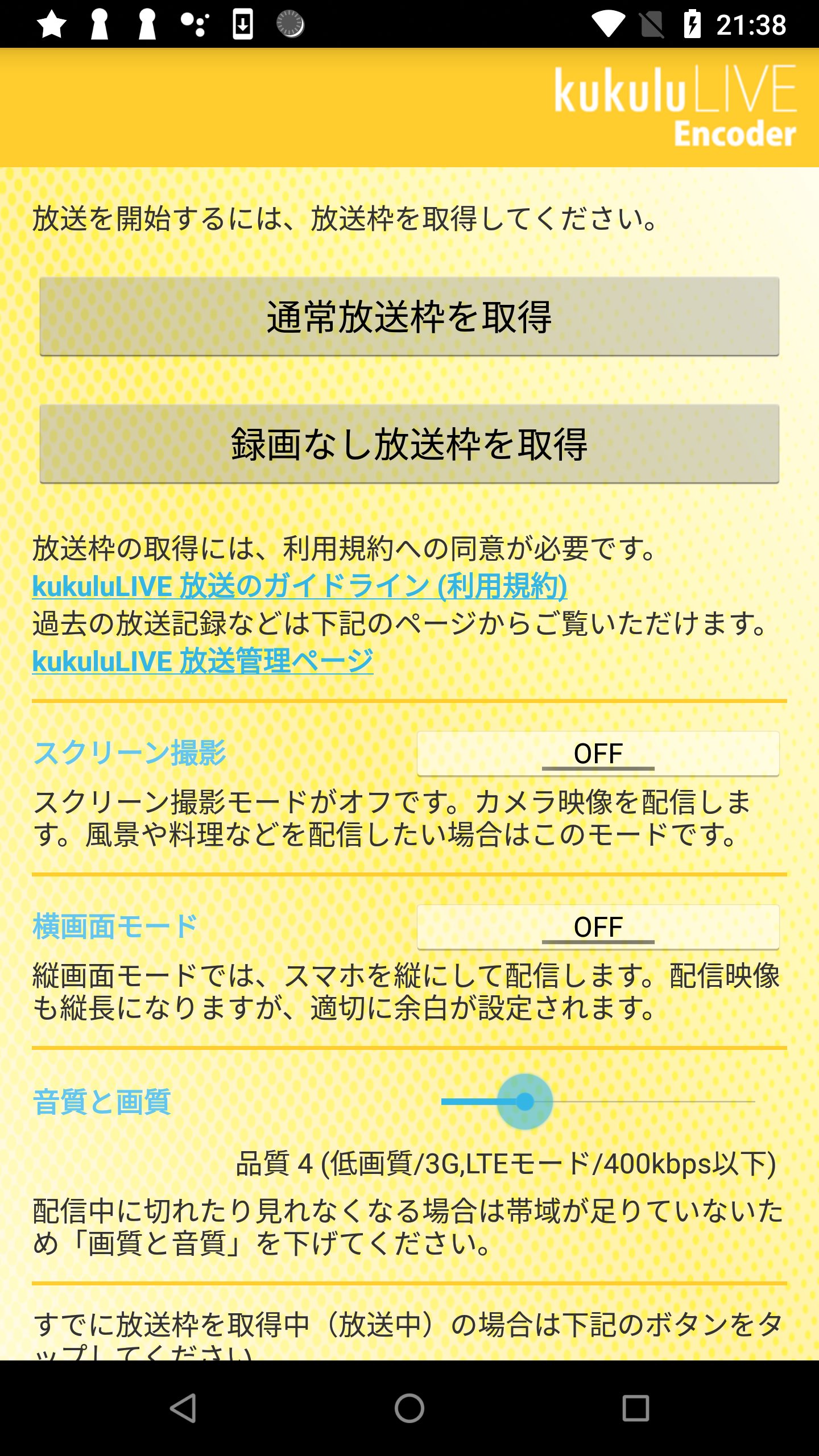The width and height of the screenshot is (819, 1456).
Task: Open the recent apps overview
Action: pos(635,1408)
